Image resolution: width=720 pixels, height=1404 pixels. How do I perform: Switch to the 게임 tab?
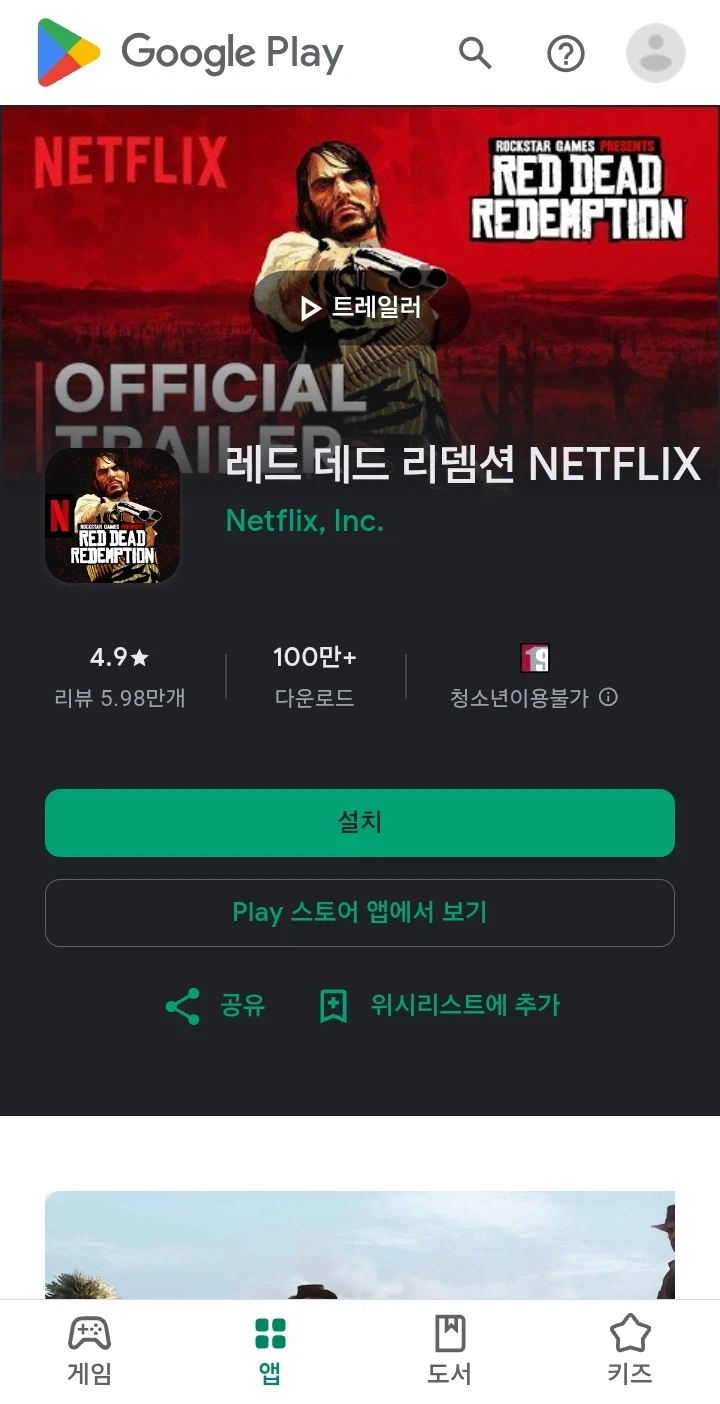(90, 1347)
